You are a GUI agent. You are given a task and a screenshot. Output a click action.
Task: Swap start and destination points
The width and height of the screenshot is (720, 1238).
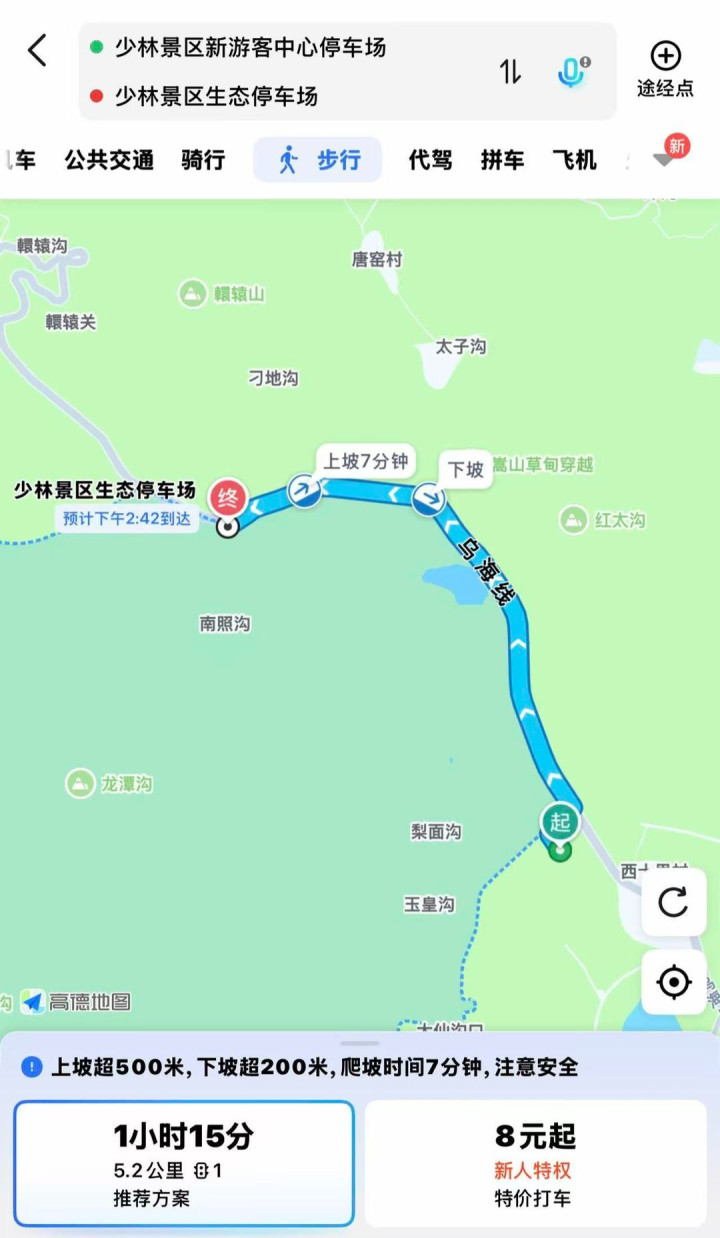coord(511,72)
